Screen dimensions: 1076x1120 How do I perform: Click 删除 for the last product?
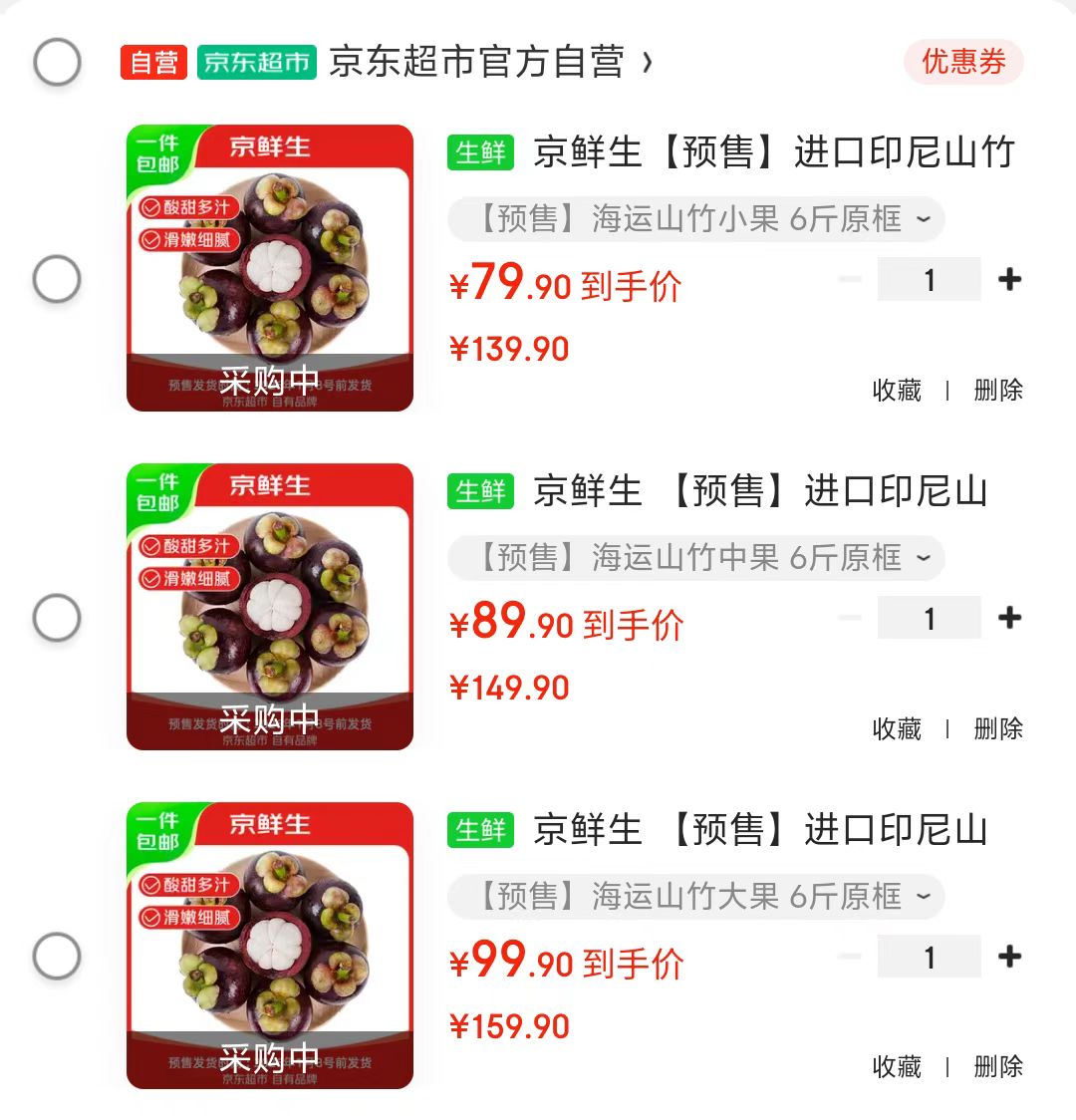coord(997,1066)
